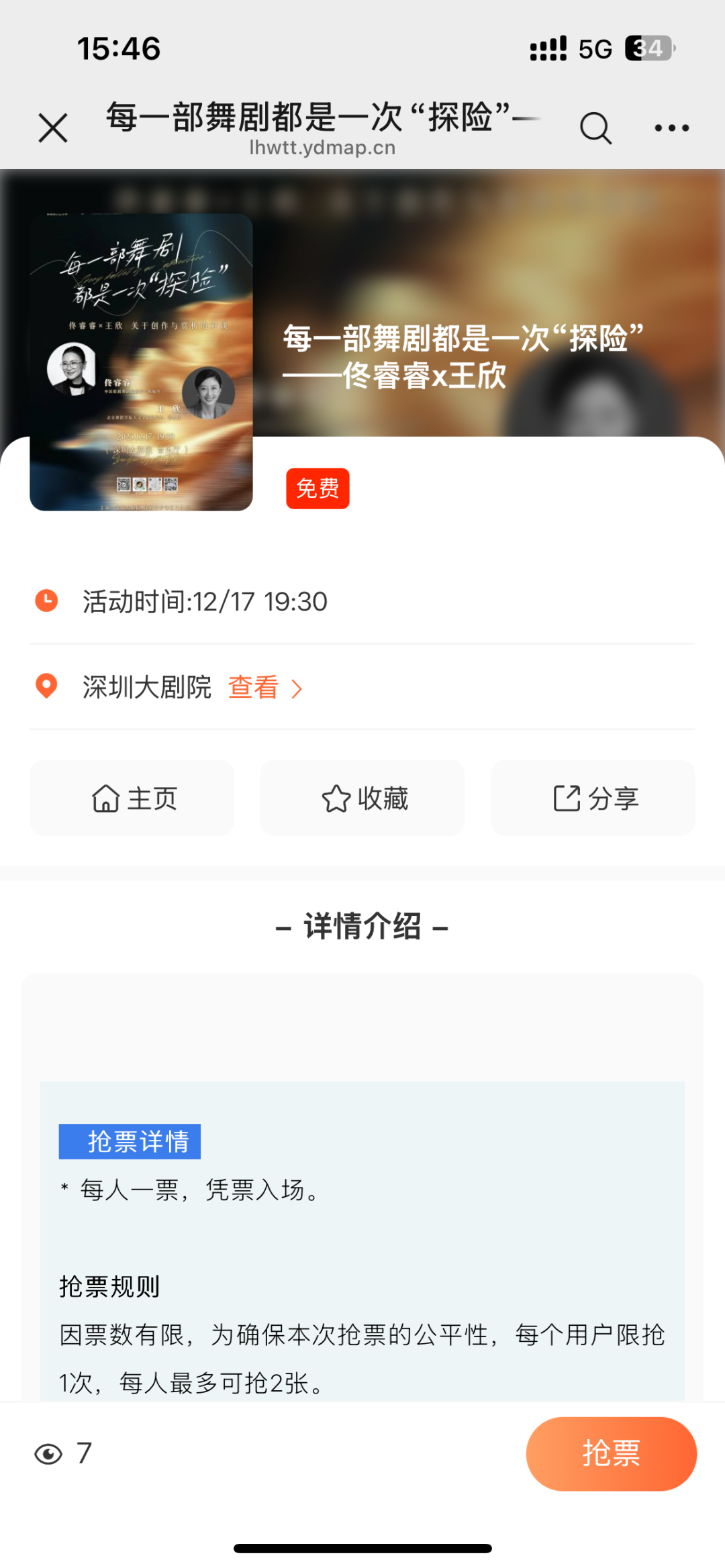Add this event to 收藏 favorites
The width and height of the screenshot is (725, 1568).
[x=362, y=798]
